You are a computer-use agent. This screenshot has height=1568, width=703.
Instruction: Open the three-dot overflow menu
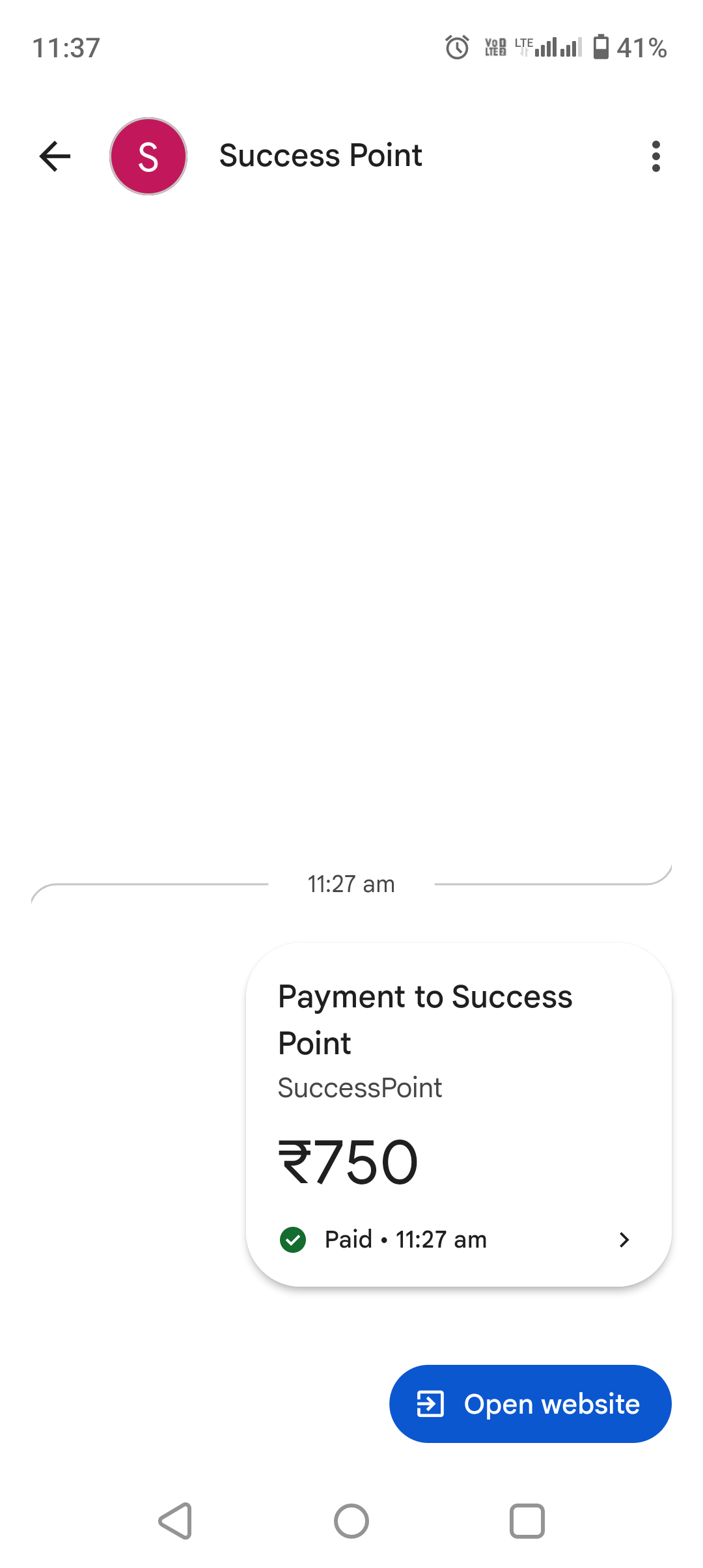click(x=655, y=156)
